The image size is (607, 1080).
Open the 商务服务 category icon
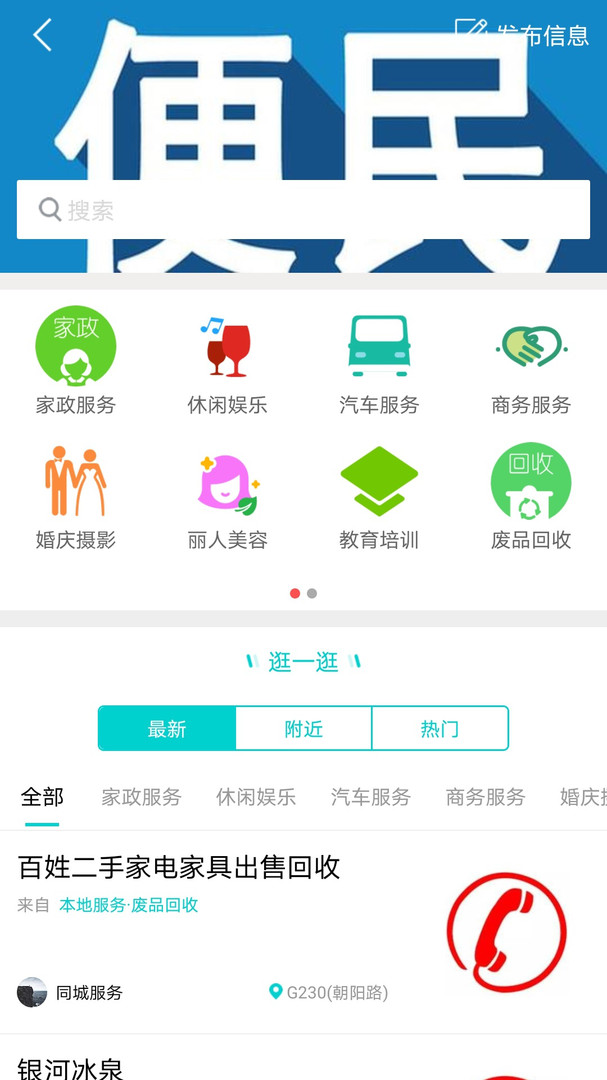coord(531,346)
